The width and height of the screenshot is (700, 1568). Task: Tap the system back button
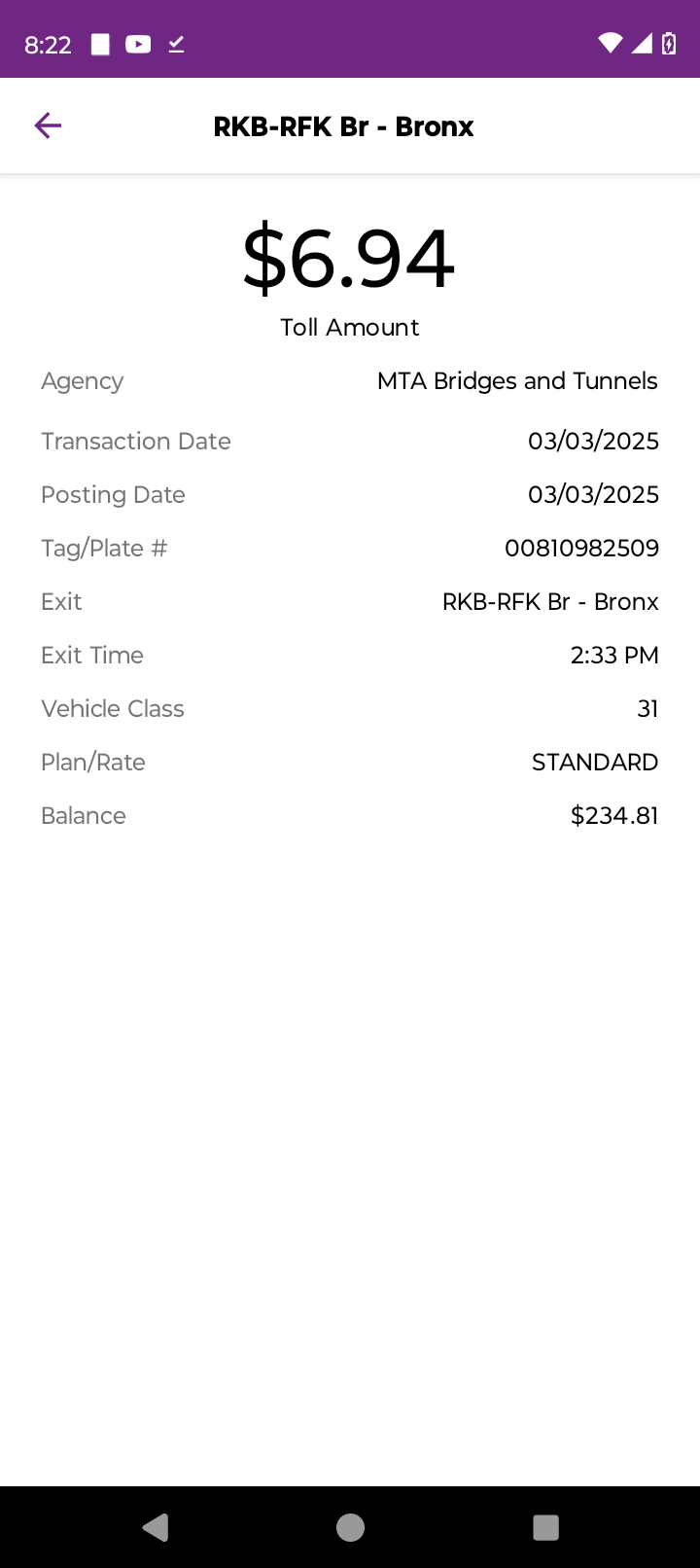click(x=156, y=1527)
